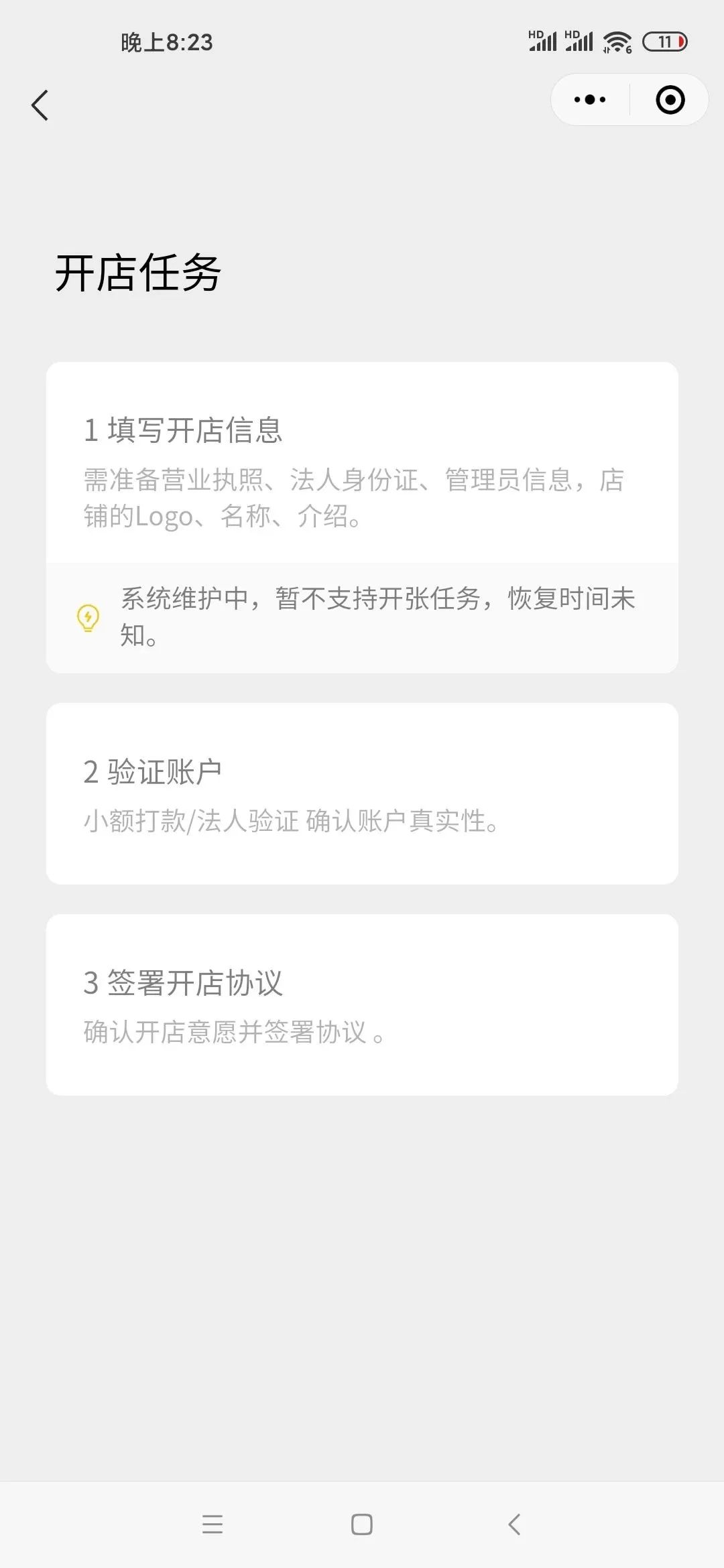Go back using the top-left arrow
Screen dimensions: 724x1568
40,105
